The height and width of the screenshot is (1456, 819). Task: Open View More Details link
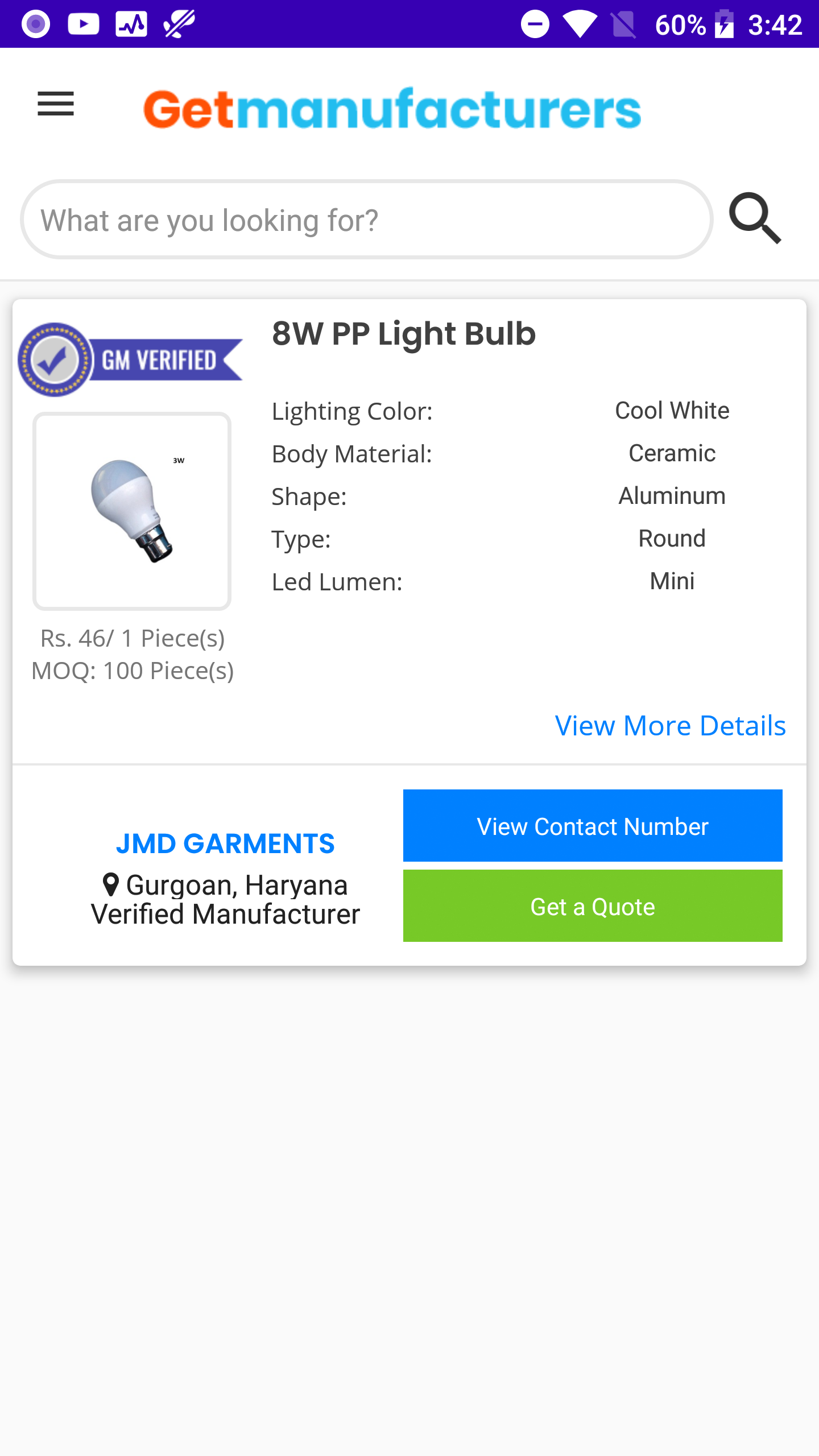[x=670, y=726]
